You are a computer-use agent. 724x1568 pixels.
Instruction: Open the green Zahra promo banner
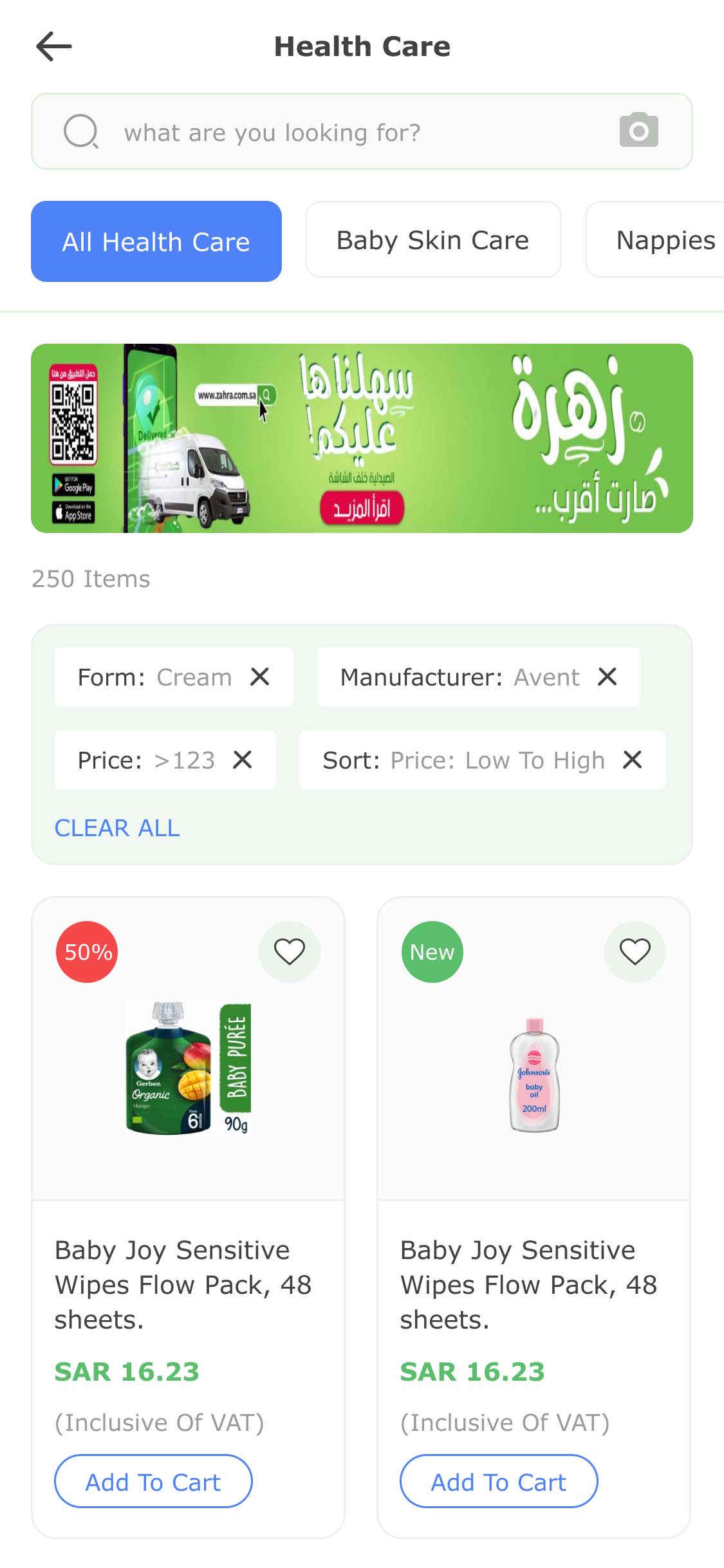(362, 438)
